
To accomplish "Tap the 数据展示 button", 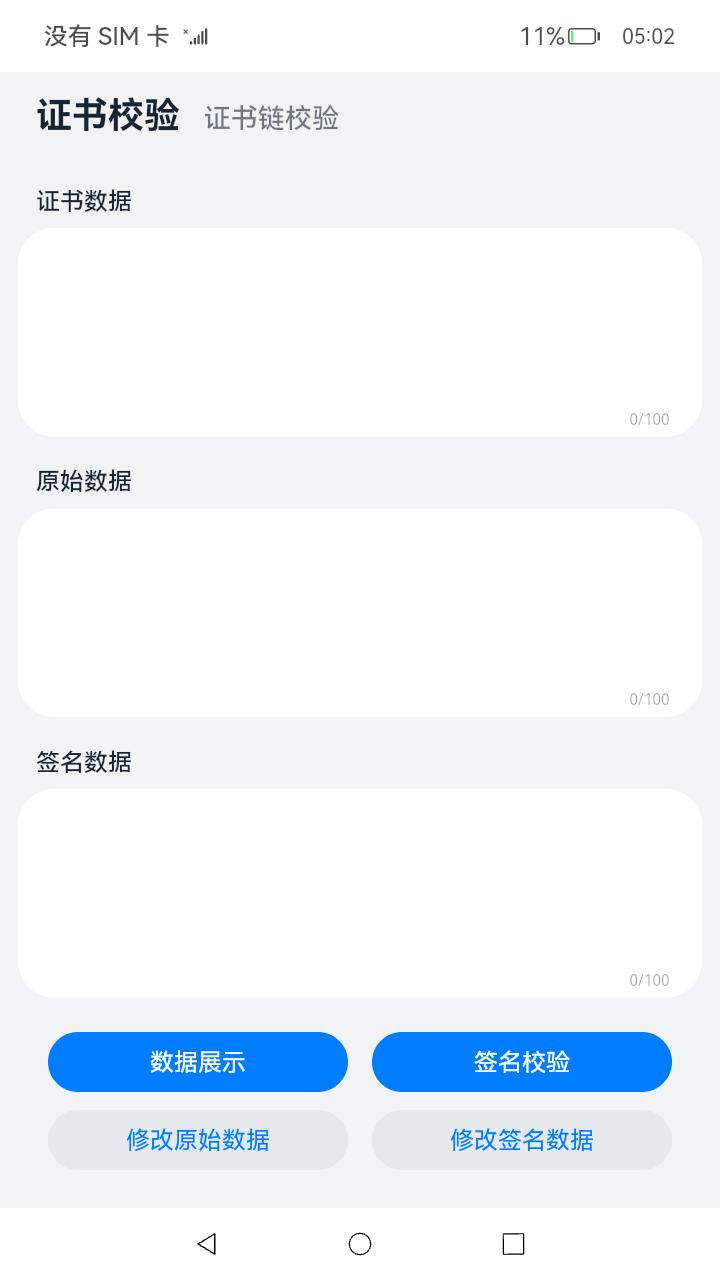I will point(198,1062).
